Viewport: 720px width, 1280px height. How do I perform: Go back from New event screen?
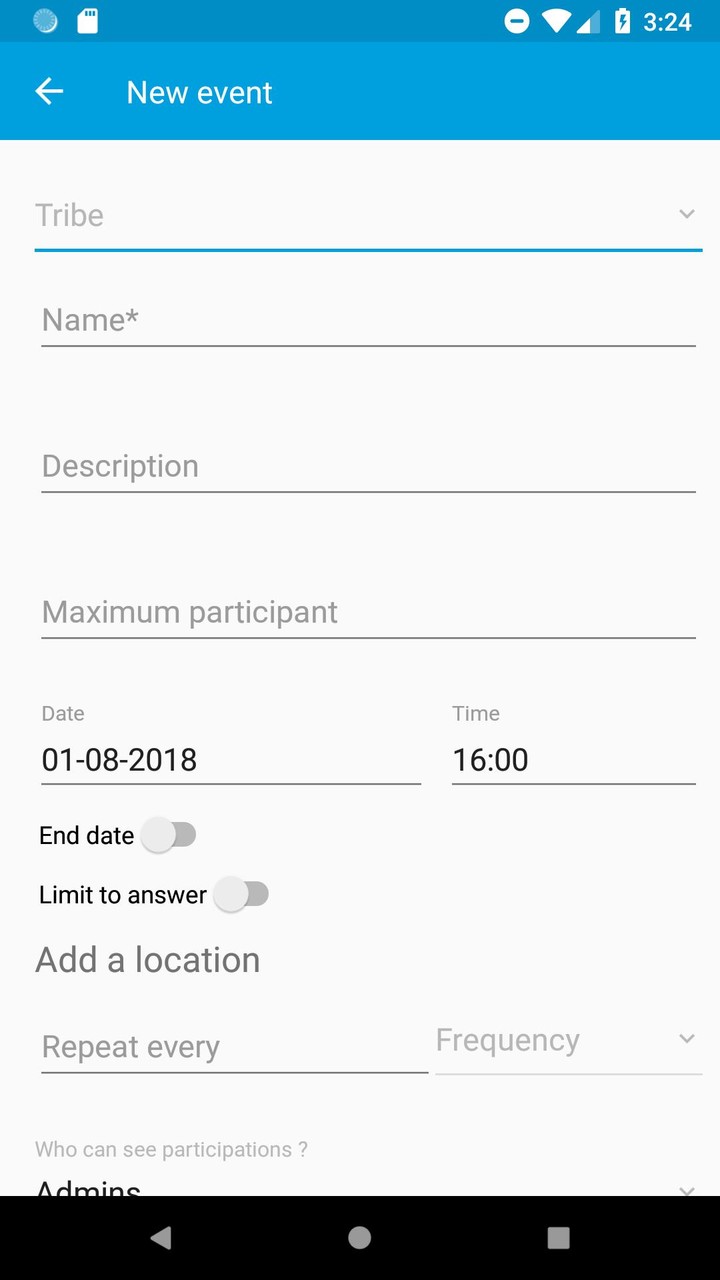49,92
